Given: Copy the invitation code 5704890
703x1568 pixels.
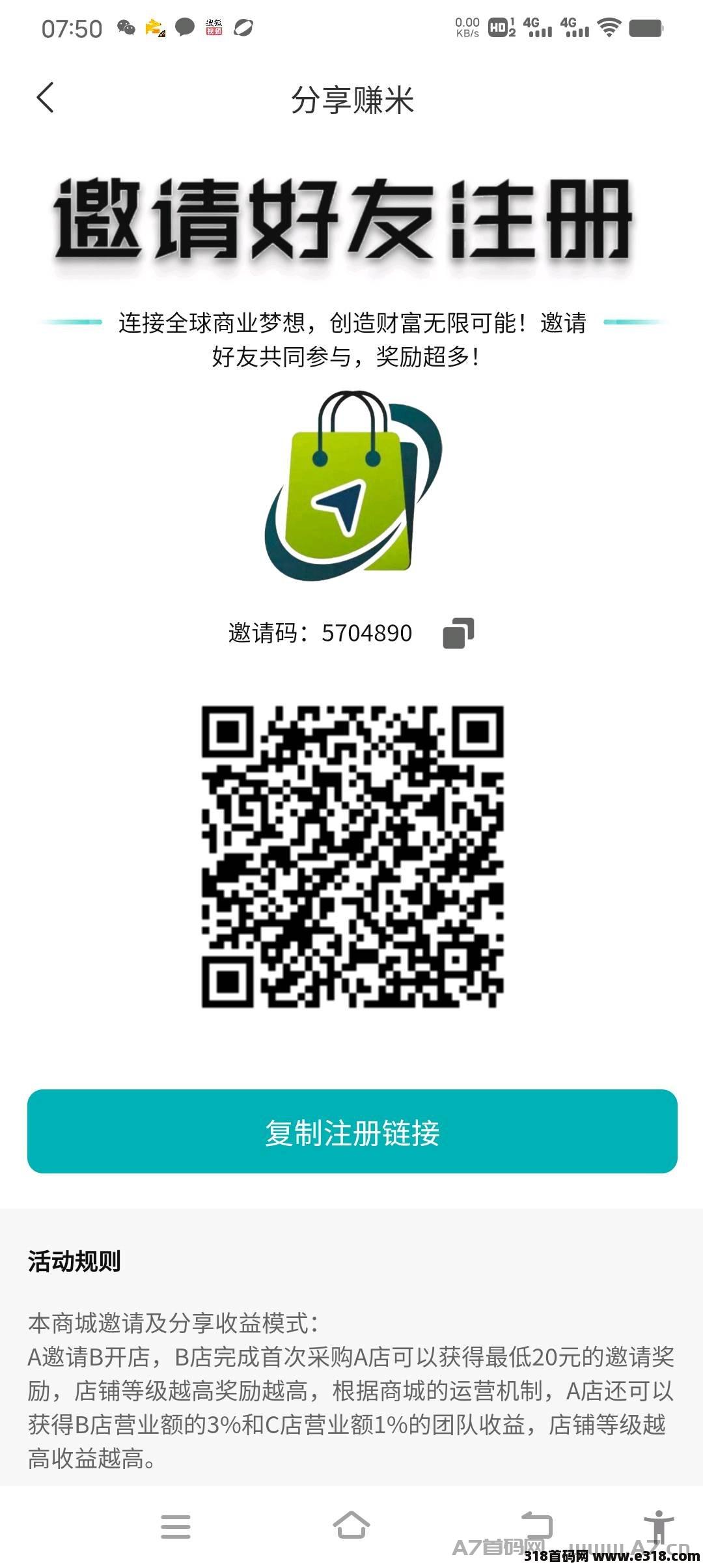Looking at the screenshot, I should point(458,633).
